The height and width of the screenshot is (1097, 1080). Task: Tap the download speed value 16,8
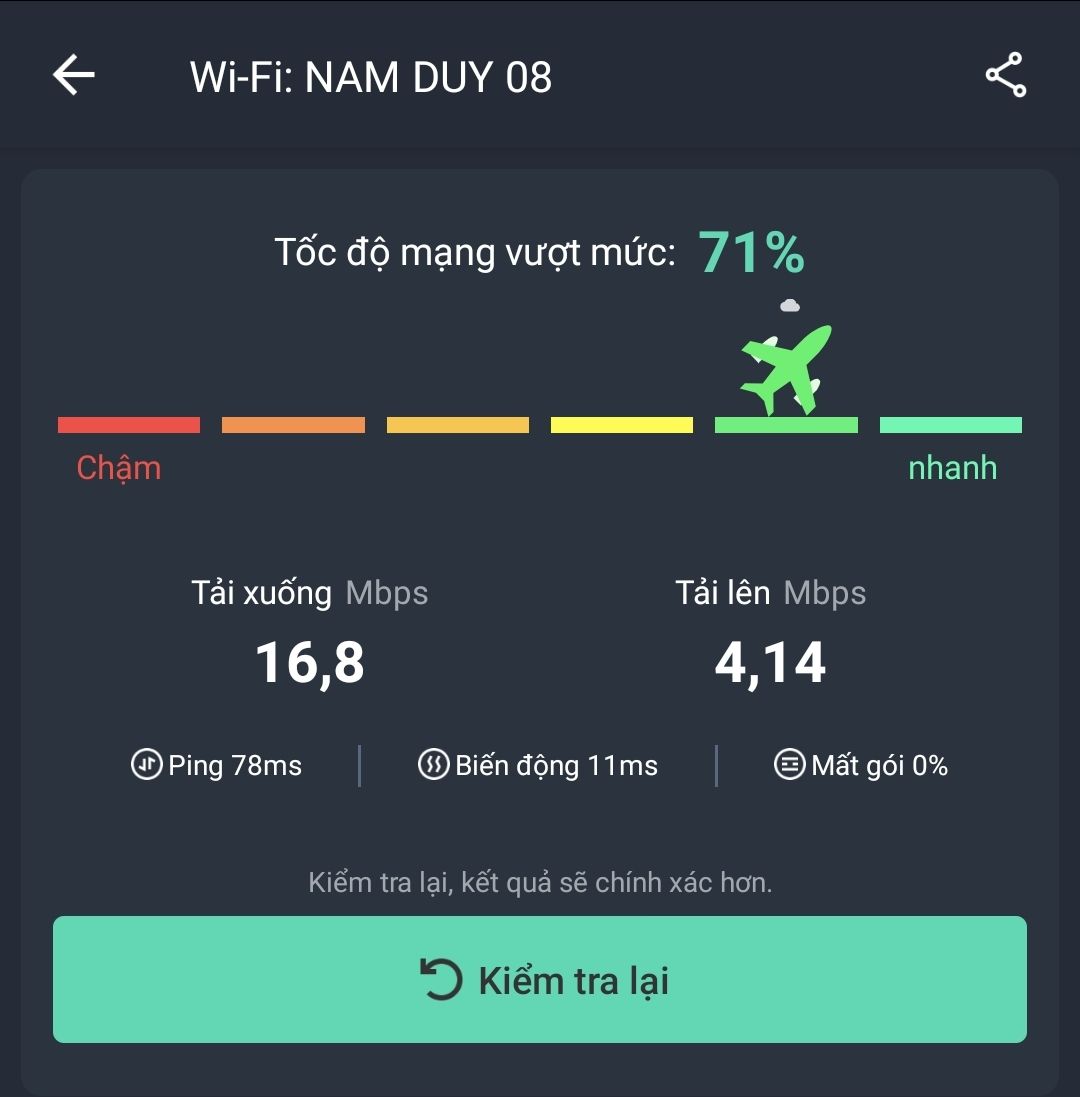coord(309,660)
